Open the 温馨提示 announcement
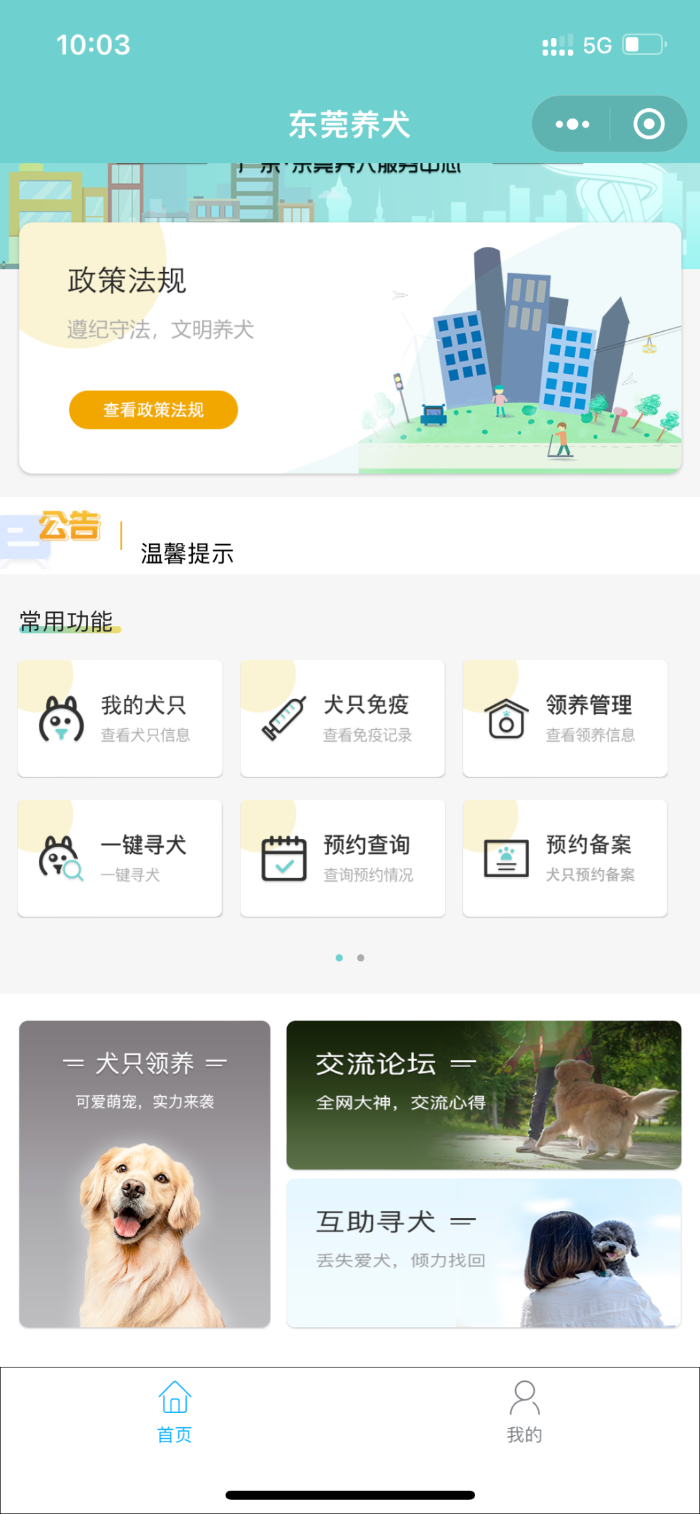 pyautogui.click(x=187, y=553)
